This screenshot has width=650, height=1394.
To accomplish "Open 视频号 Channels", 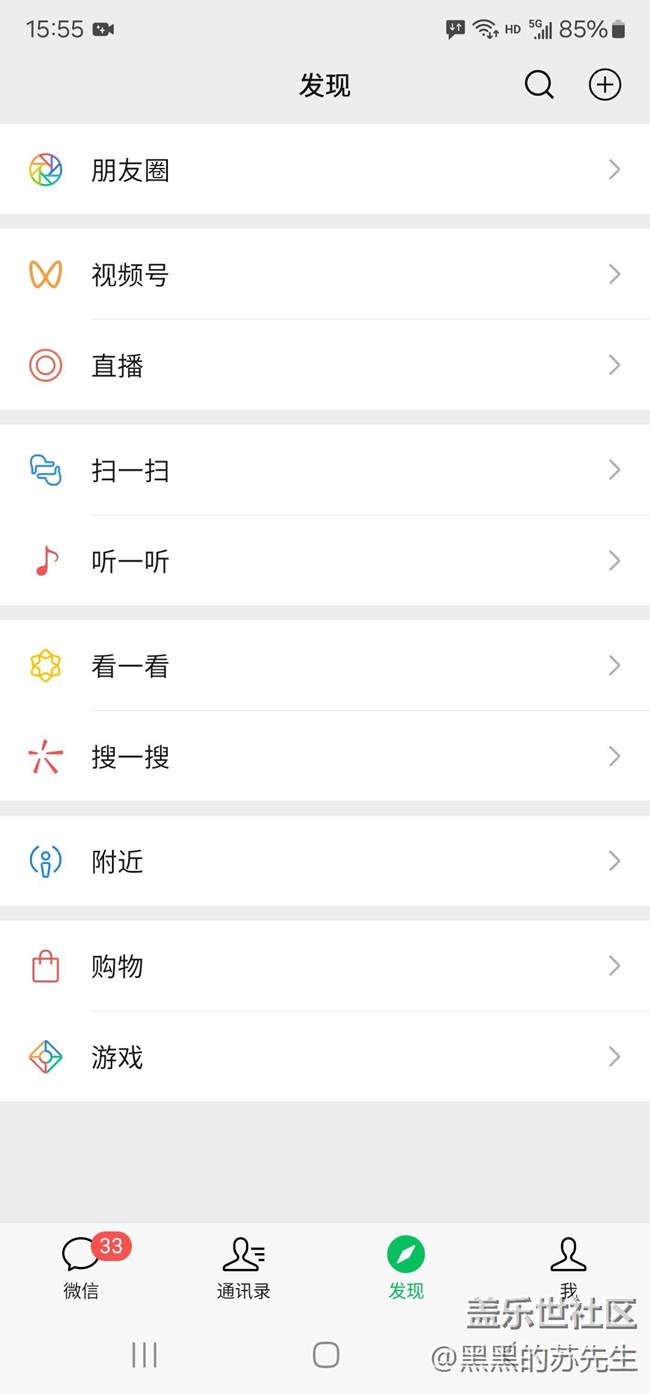I will pos(325,275).
